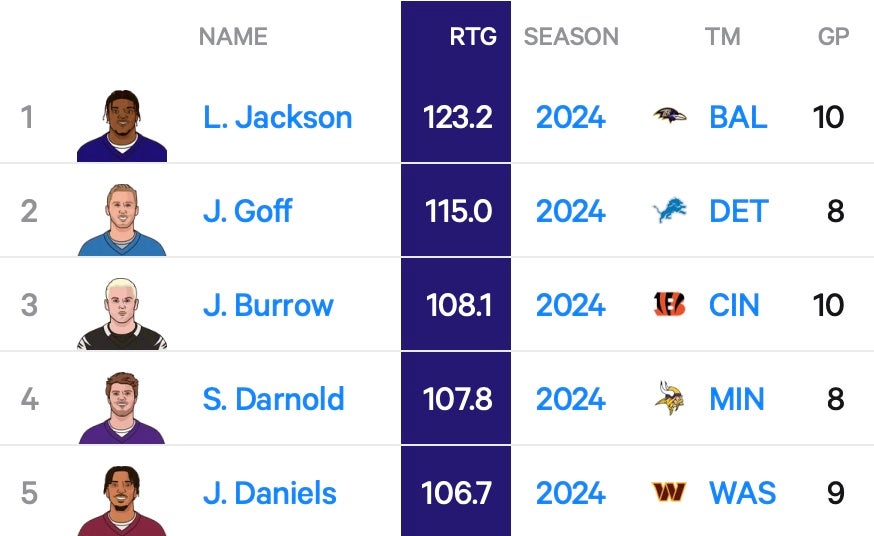Open the BAL team link

(x=738, y=118)
